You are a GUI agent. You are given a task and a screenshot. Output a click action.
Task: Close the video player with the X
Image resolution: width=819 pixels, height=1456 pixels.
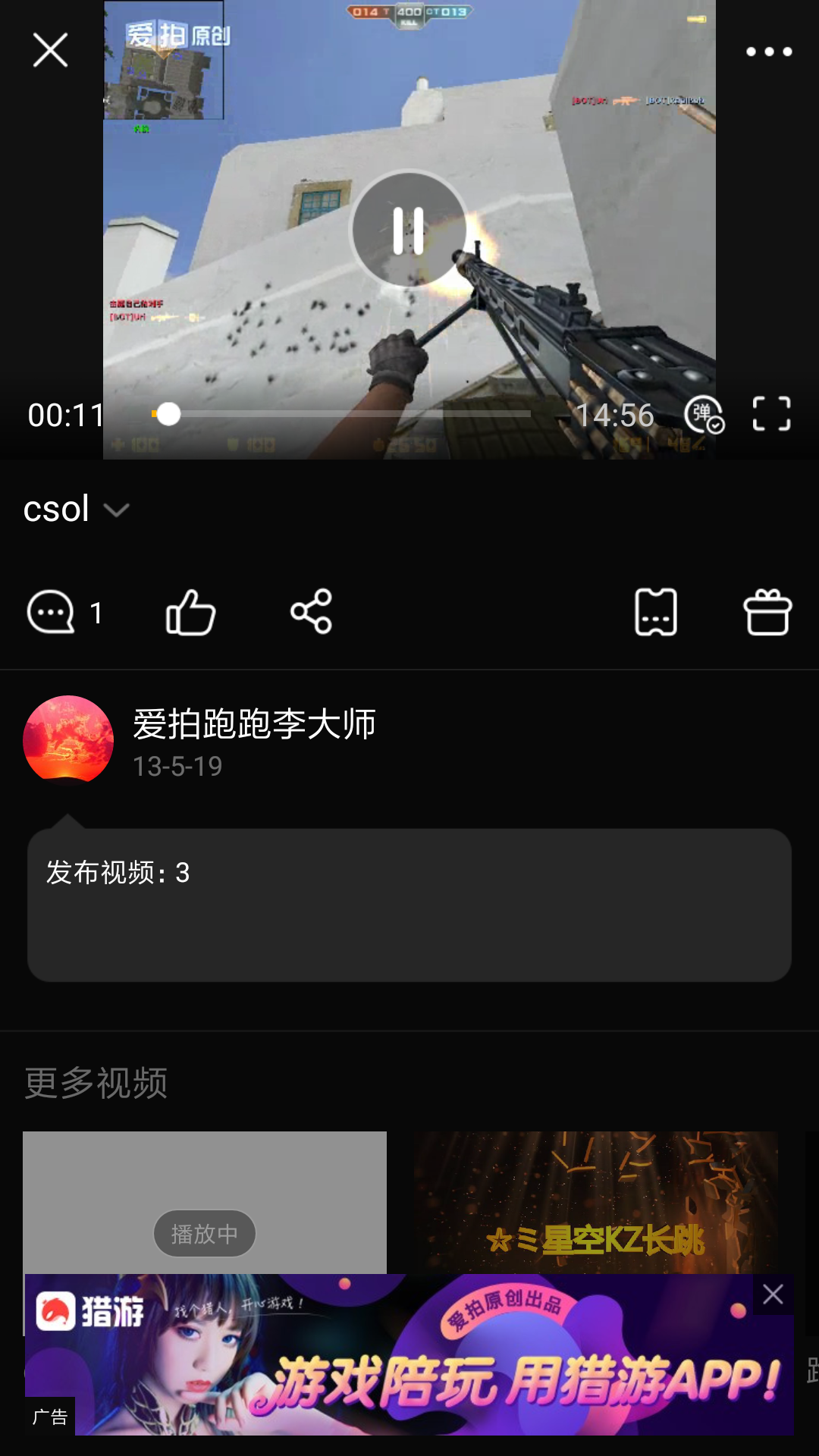point(50,51)
